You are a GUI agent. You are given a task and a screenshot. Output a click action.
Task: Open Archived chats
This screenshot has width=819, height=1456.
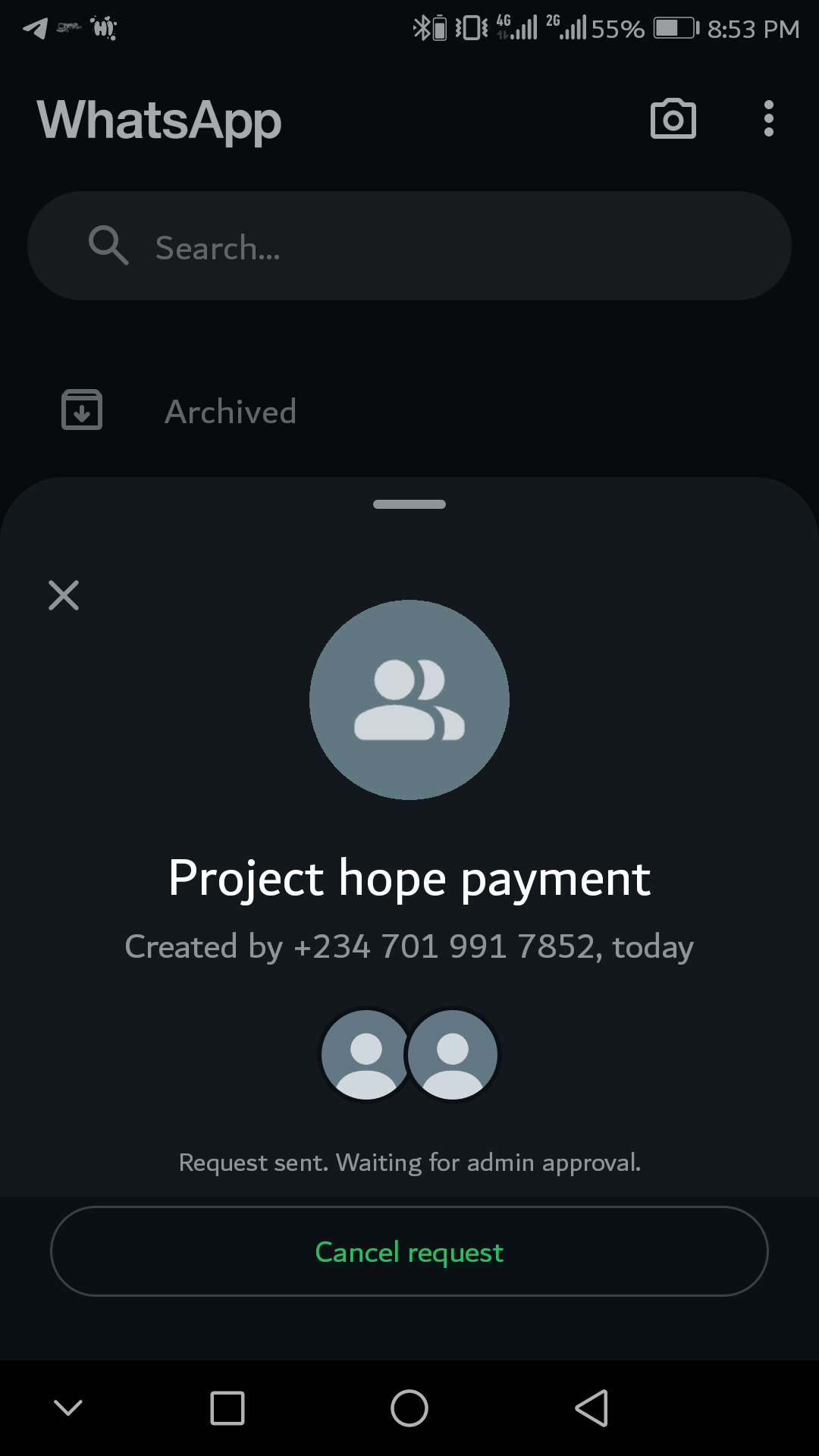(x=230, y=412)
